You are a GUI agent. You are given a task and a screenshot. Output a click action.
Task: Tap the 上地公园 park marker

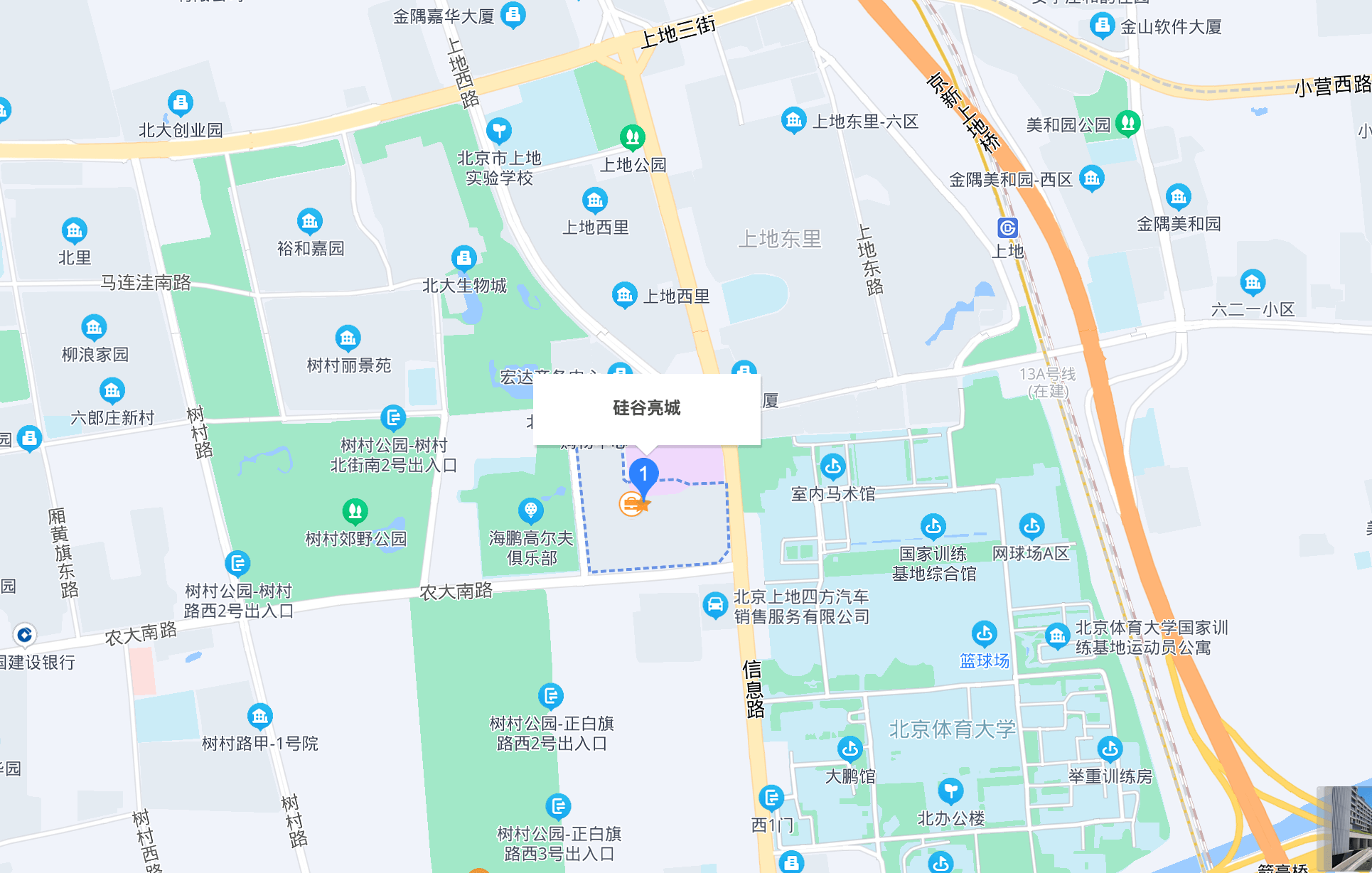tap(632, 136)
